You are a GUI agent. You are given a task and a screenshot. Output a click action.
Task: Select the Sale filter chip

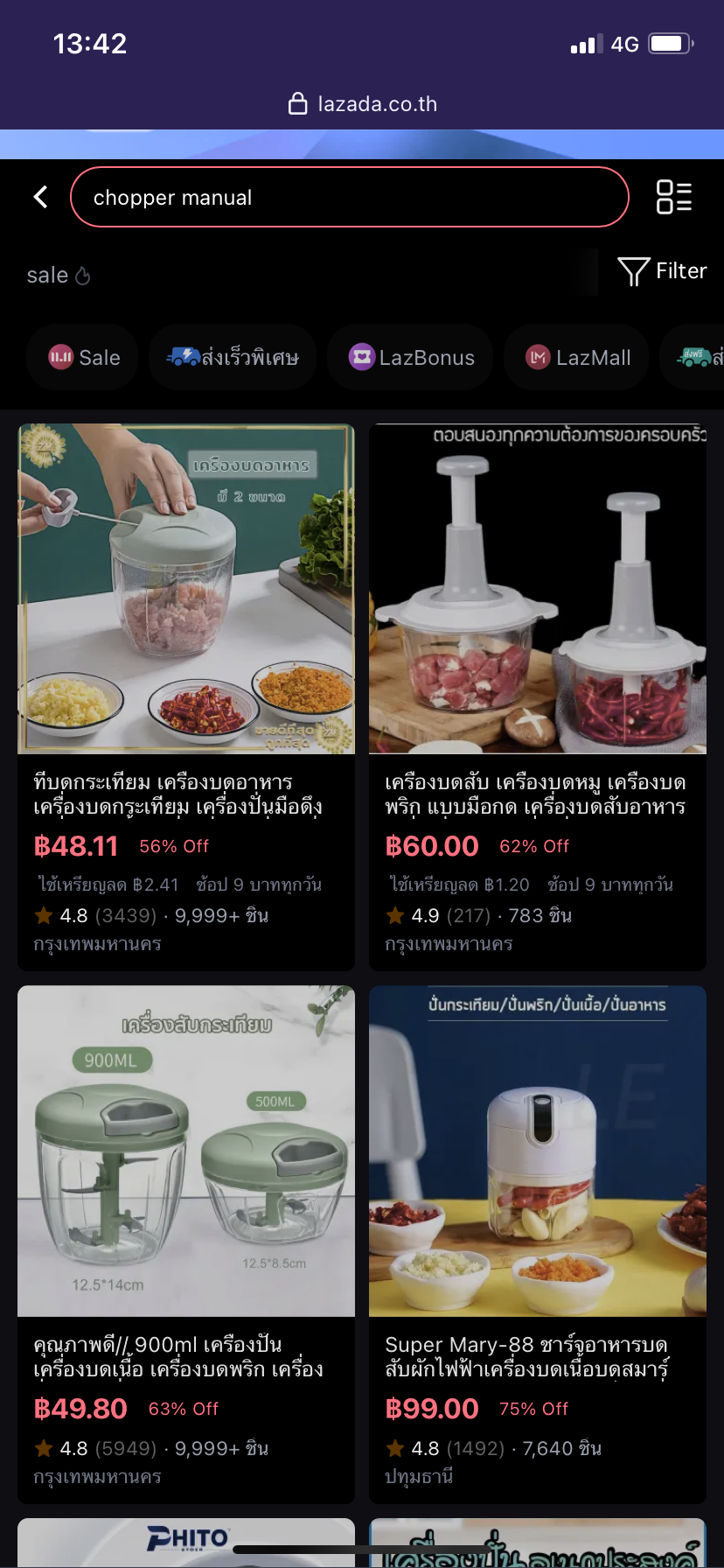(x=83, y=357)
